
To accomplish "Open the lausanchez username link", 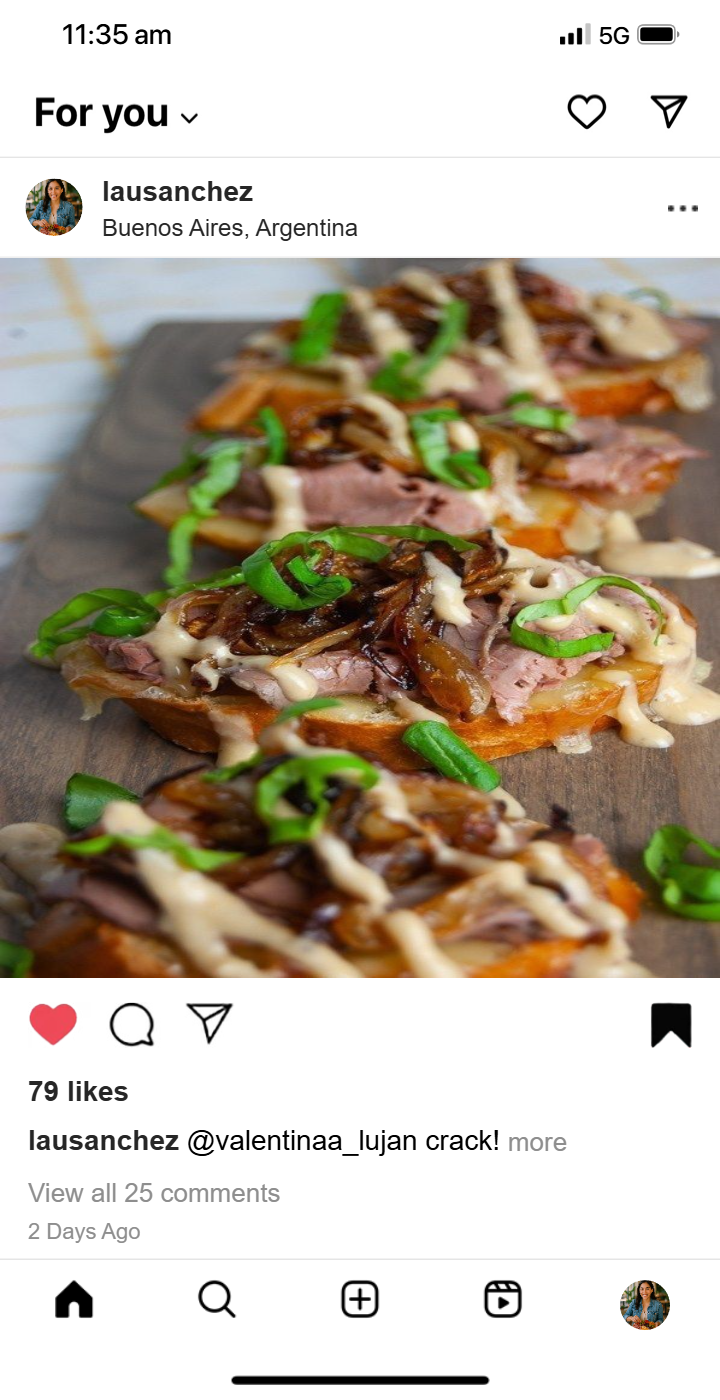I will 177,192.
